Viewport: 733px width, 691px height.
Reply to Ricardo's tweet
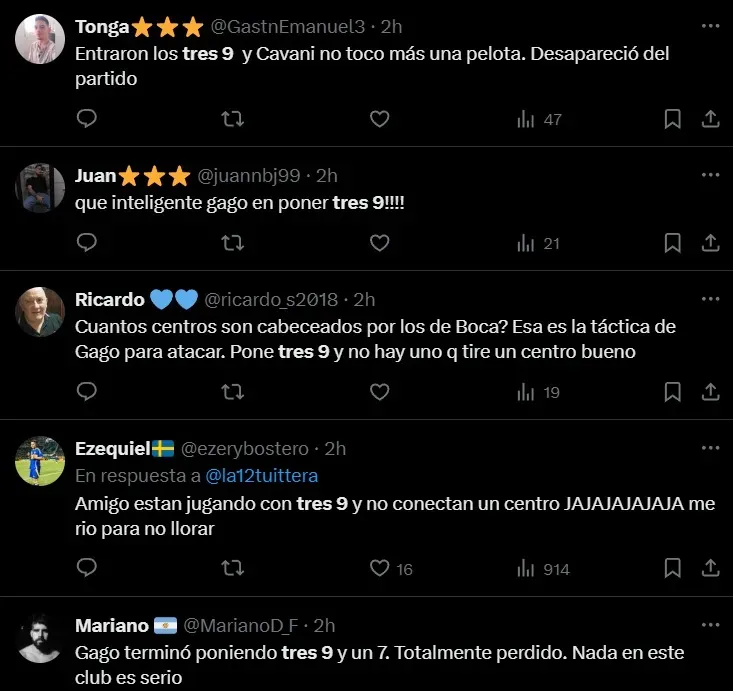tap(87, 391)
